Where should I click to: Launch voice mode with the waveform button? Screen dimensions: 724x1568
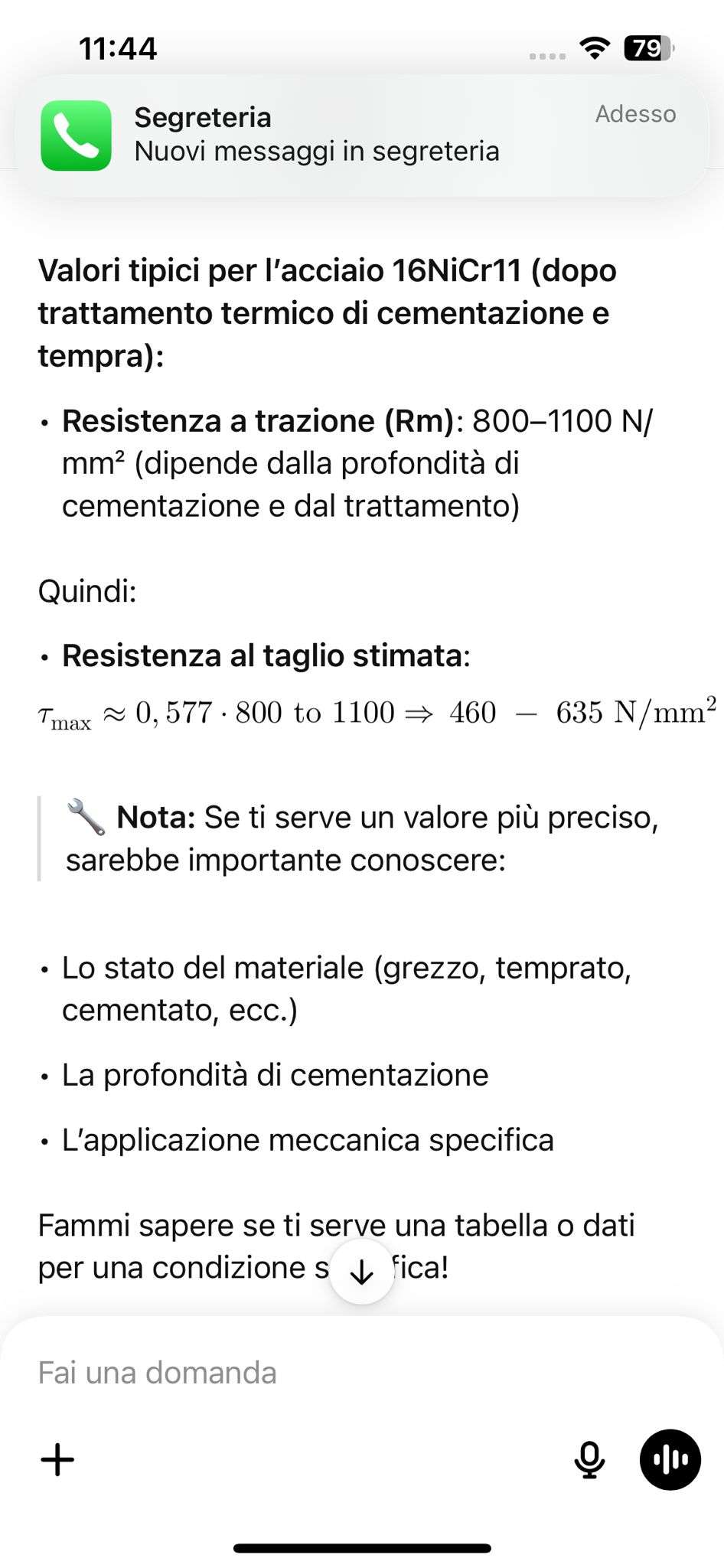[670, 1459]
